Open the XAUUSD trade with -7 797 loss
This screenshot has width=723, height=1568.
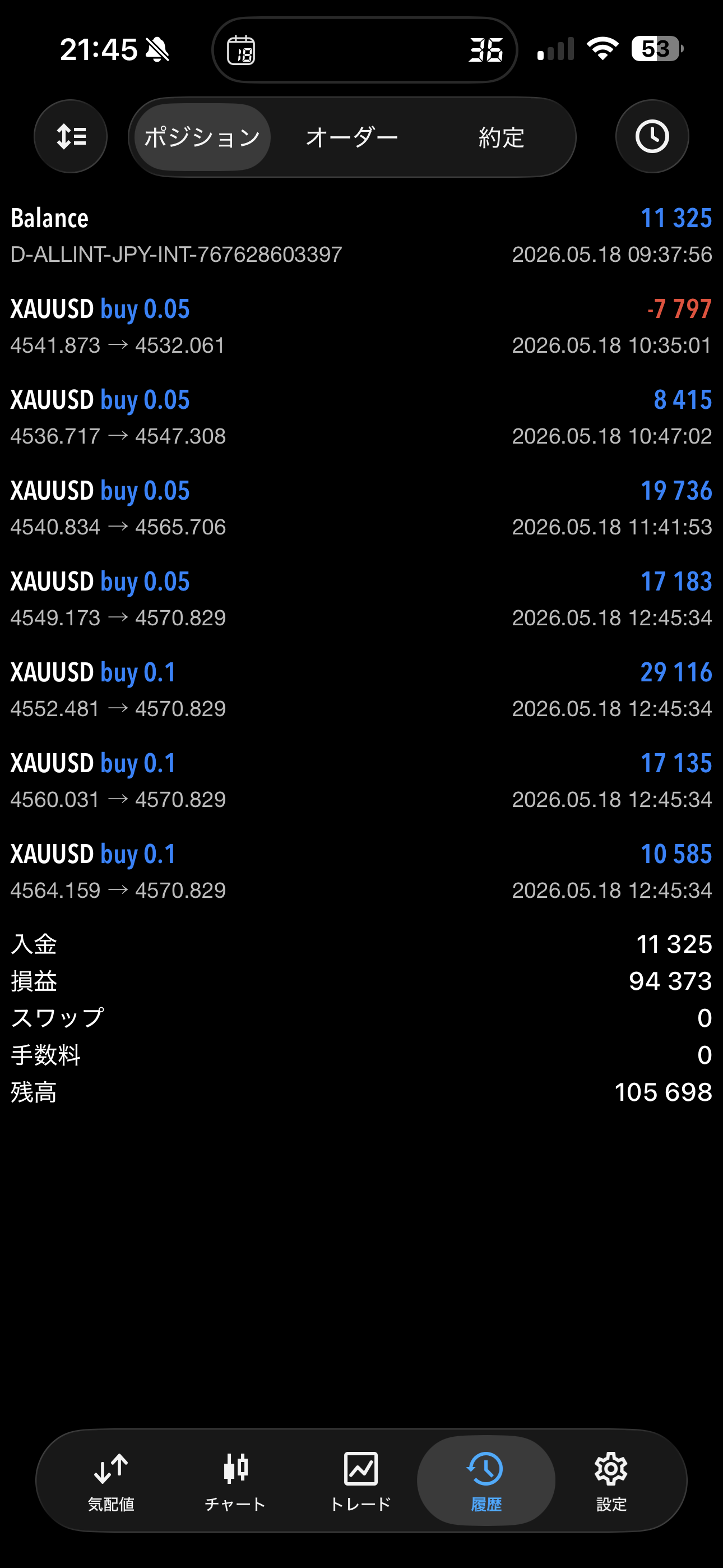tap(361, 326)
